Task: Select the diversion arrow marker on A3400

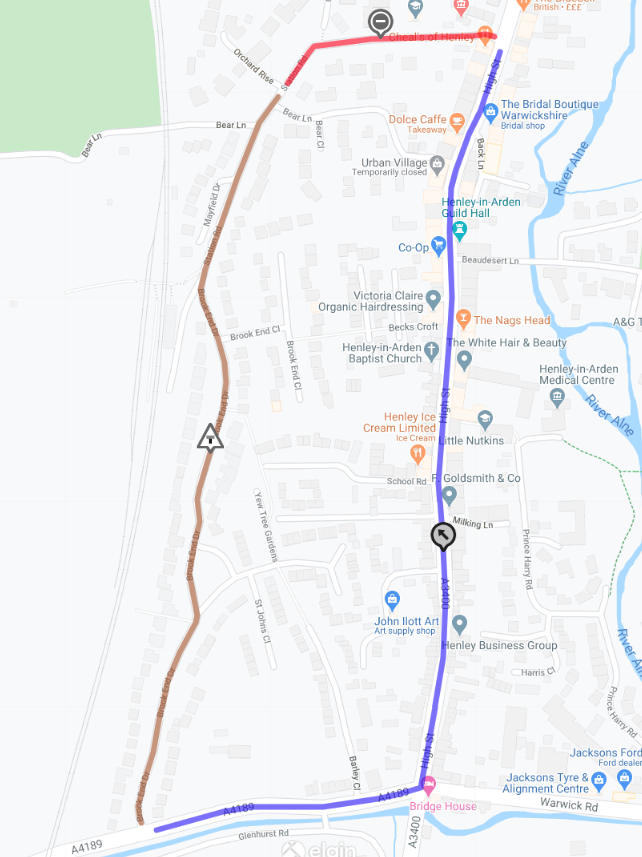Action: [443, 537]
